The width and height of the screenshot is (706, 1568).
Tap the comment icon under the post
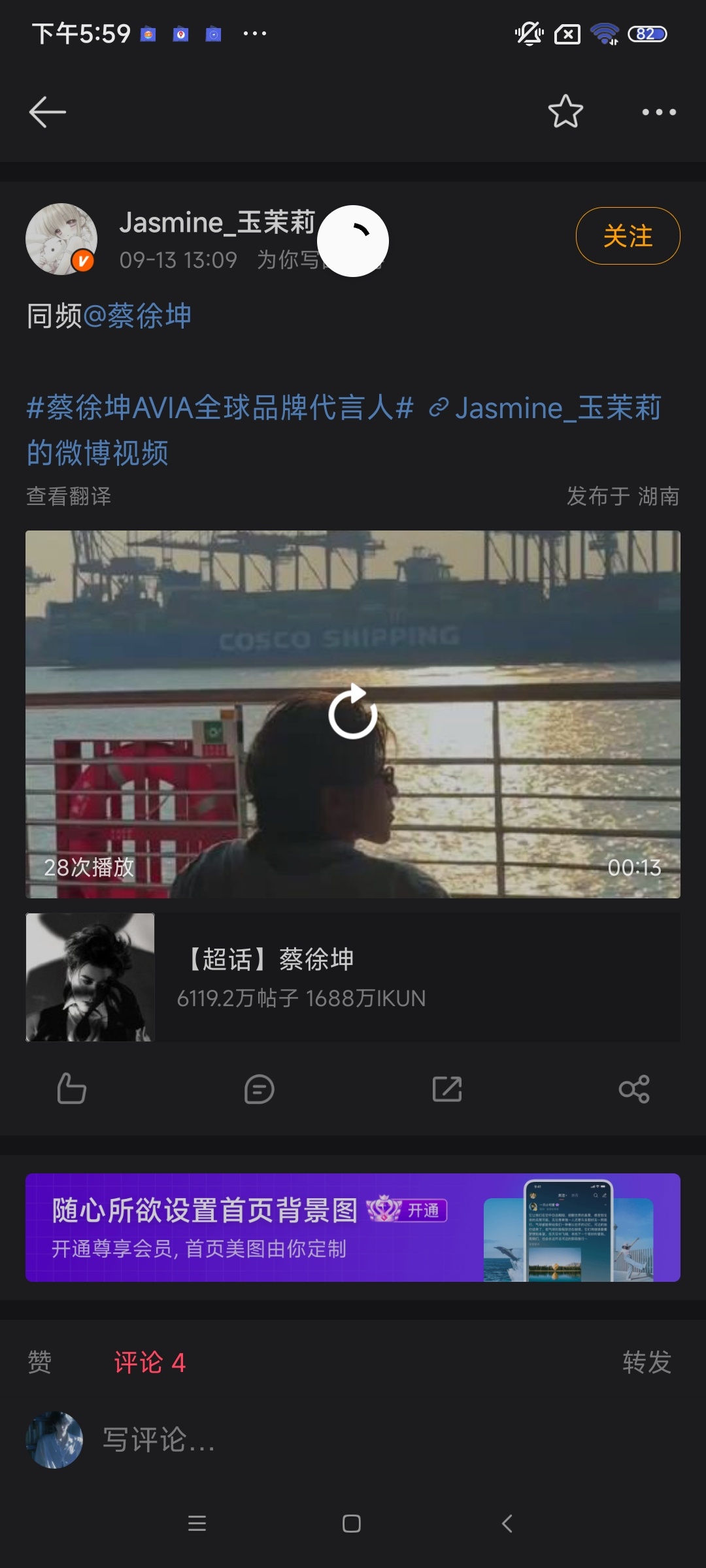click(259, 1089)
